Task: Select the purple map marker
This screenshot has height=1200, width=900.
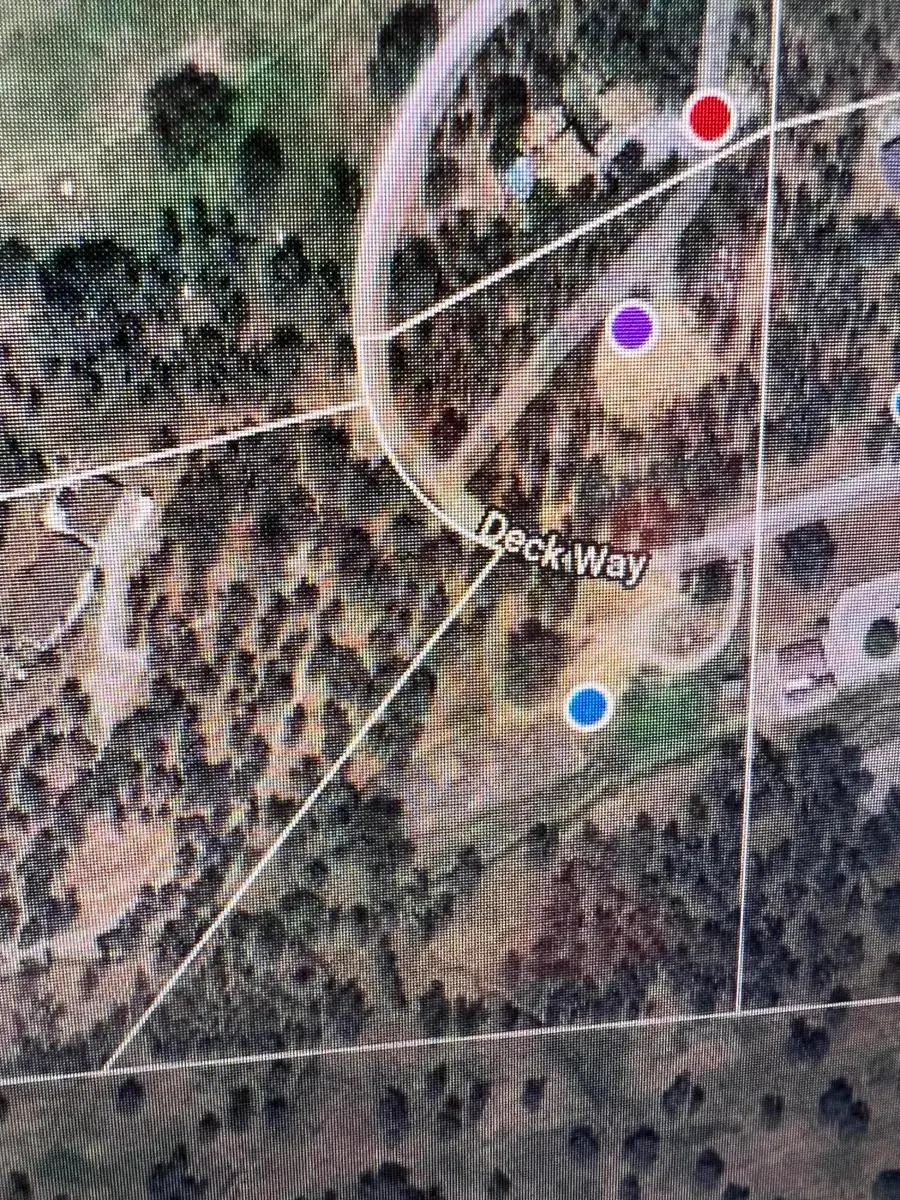Action: pyautogui.click(x=632, y=327)
